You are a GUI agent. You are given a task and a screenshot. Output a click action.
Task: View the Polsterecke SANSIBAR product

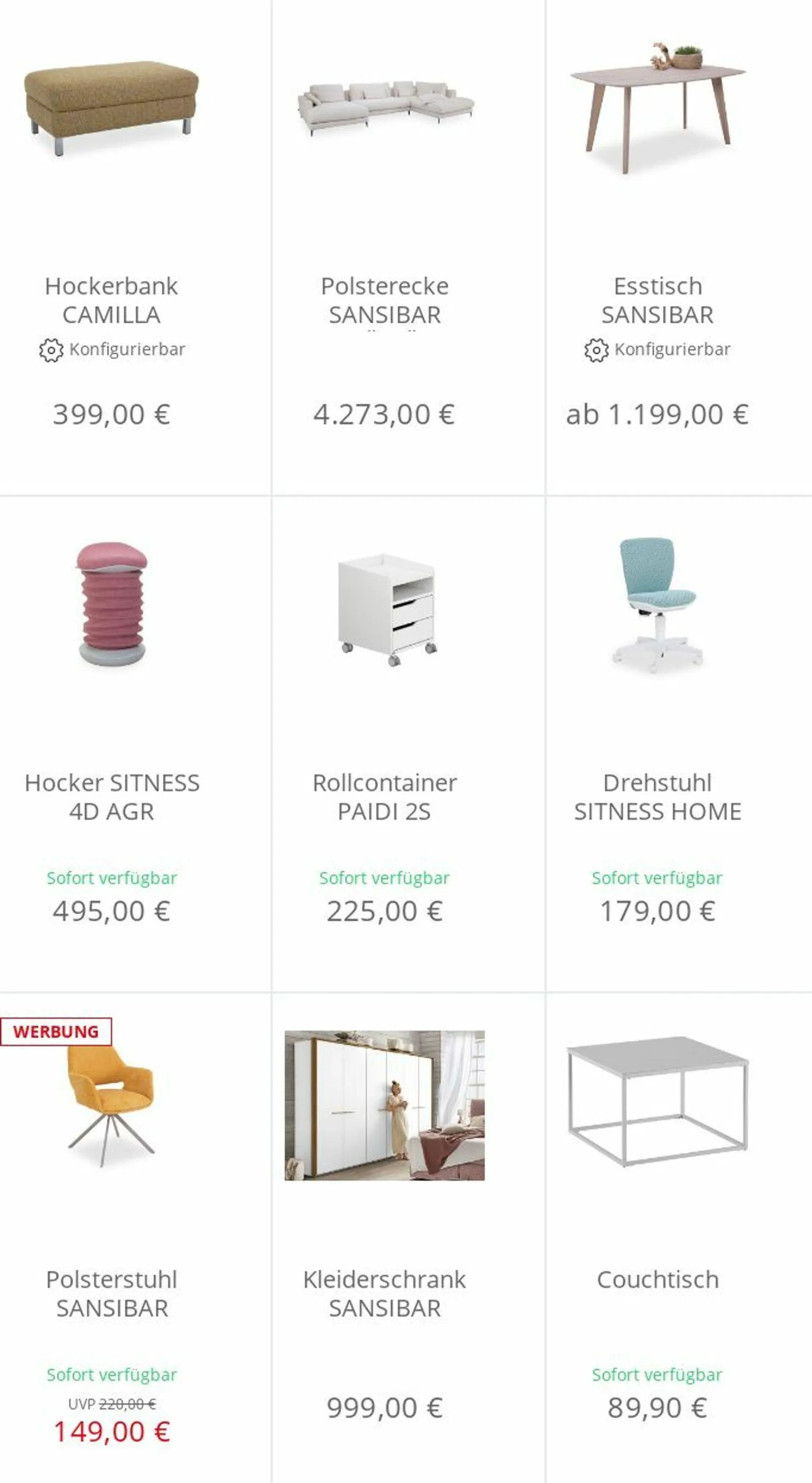(384, 300)
